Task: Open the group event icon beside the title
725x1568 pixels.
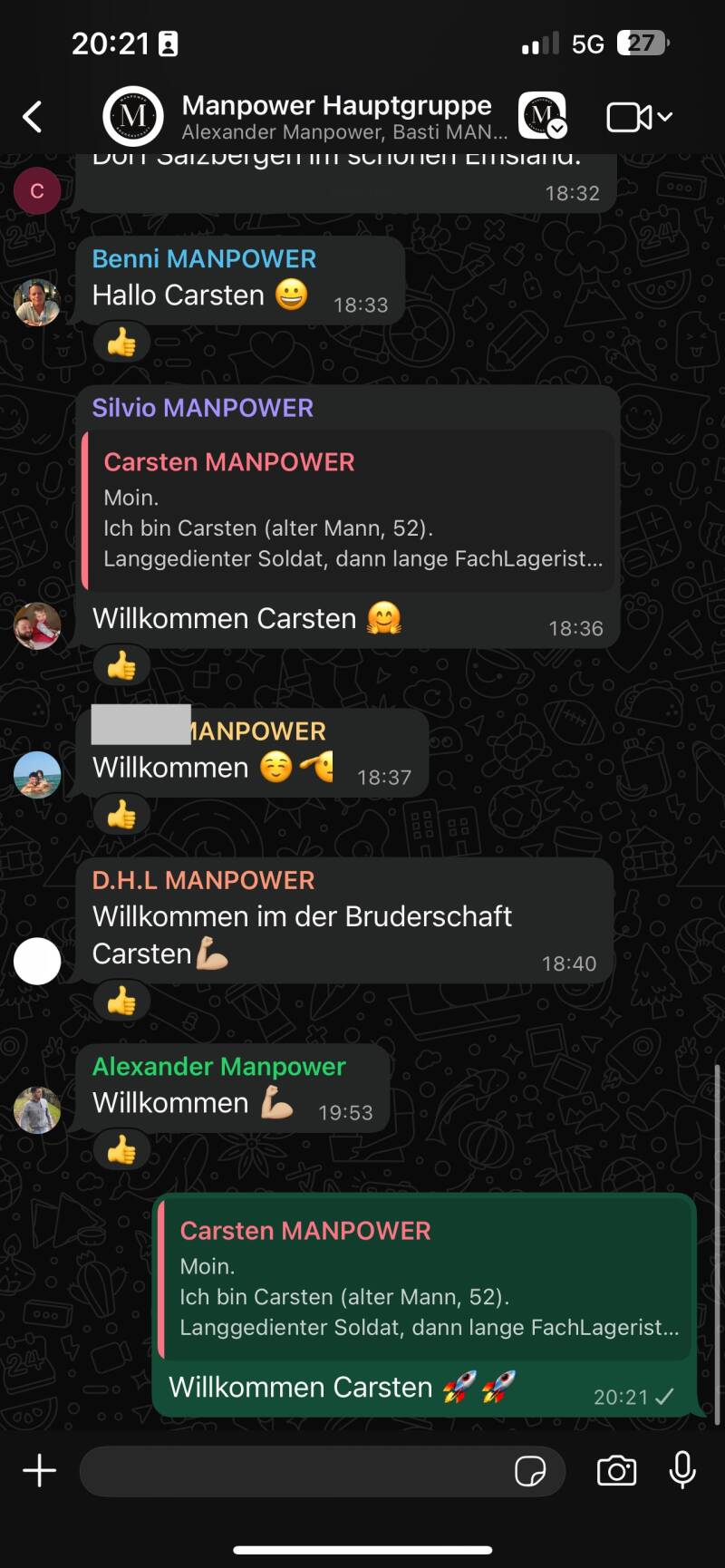Action: click(x=542, y=117)
